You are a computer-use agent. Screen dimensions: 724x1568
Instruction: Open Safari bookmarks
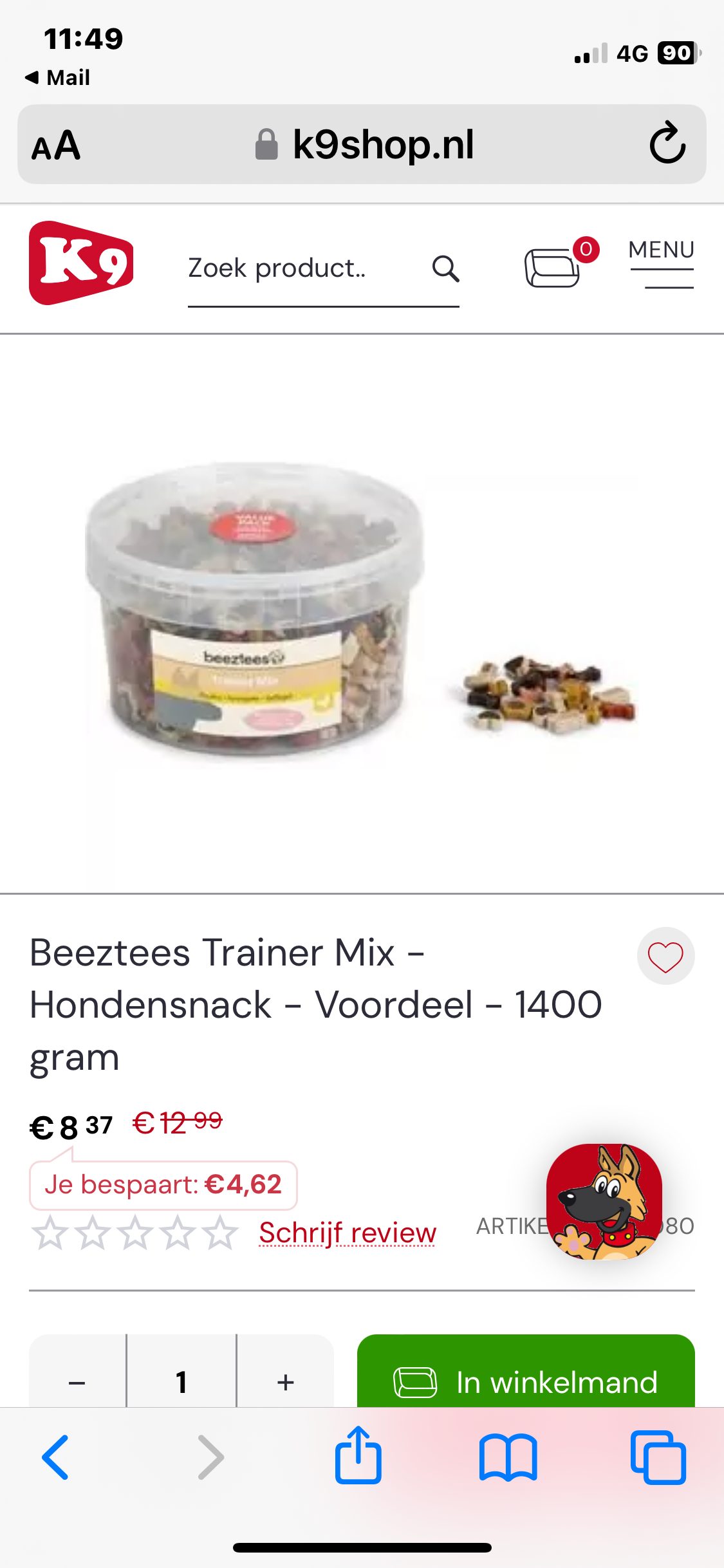coord(508,1457)
